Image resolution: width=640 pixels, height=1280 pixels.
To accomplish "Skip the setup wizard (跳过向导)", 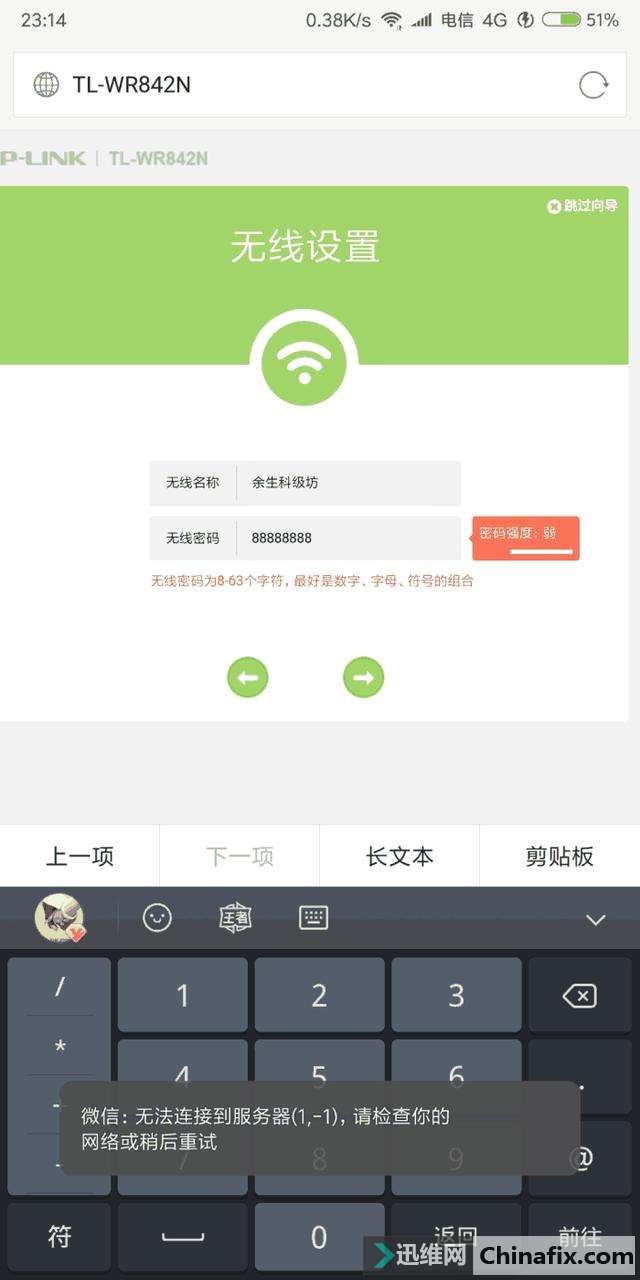I will (582, 206).
